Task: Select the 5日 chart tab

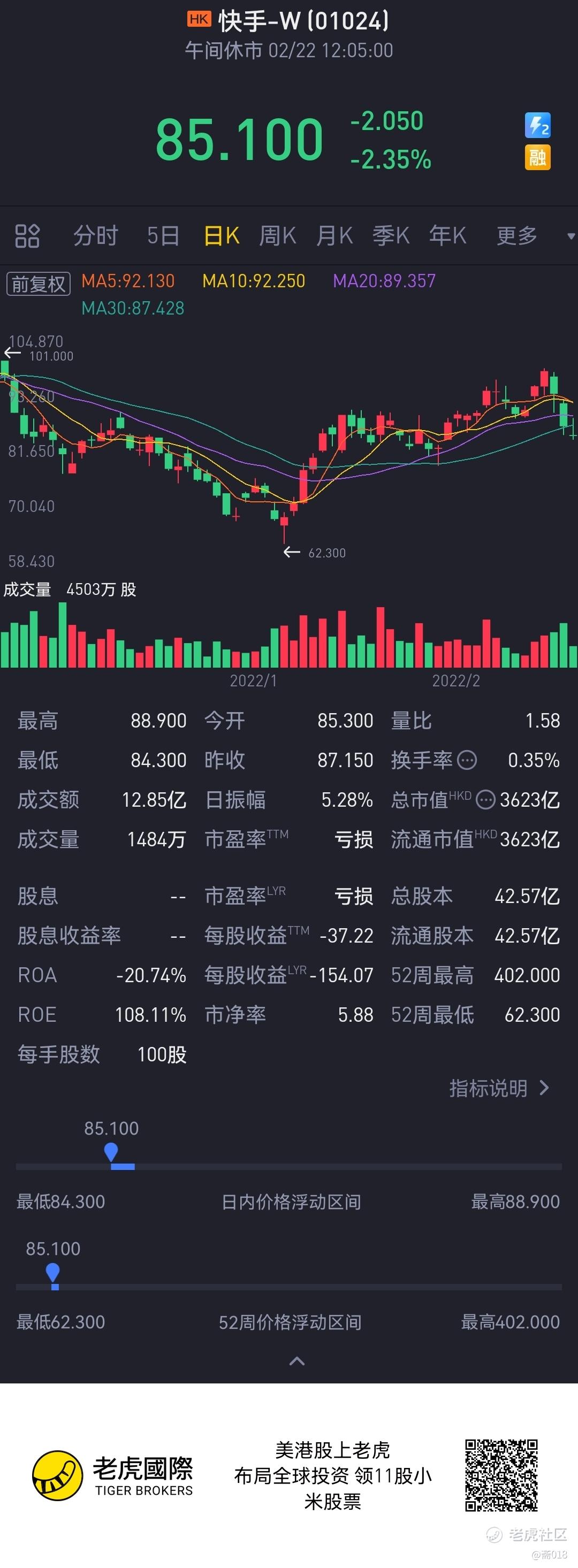Action: [163, 235]
